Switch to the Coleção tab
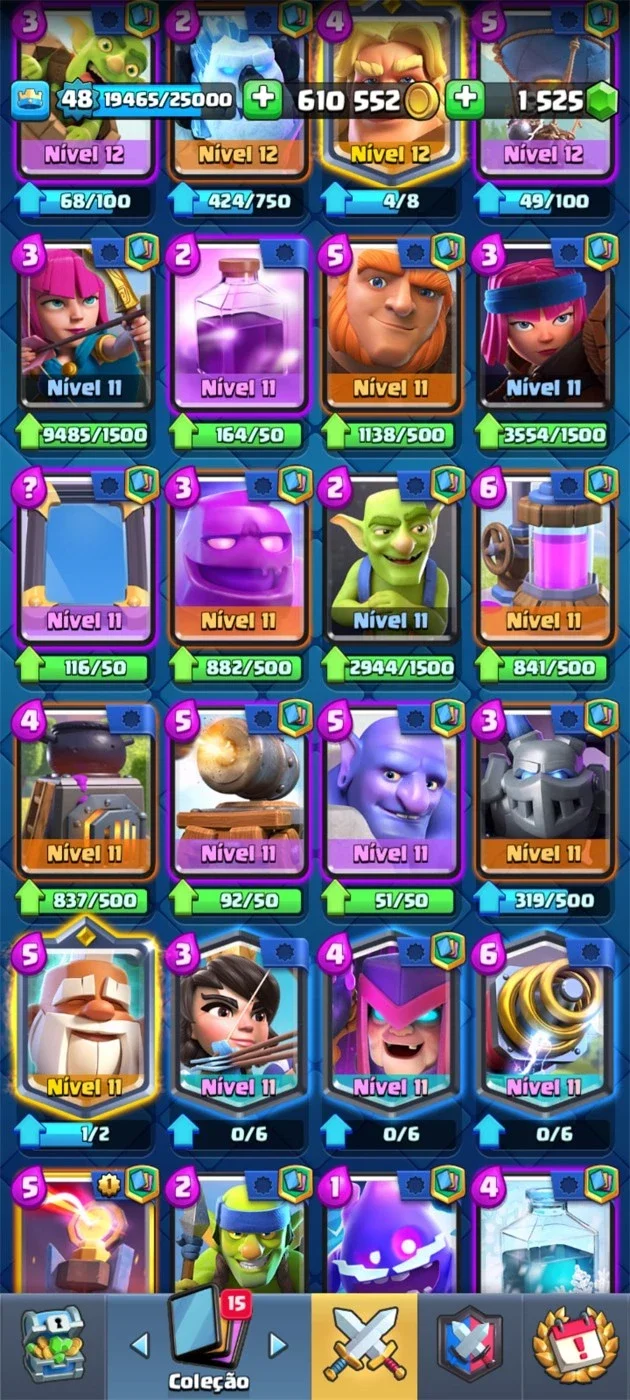Screen dimensions: 630x1400 (x=208, y=1346)
